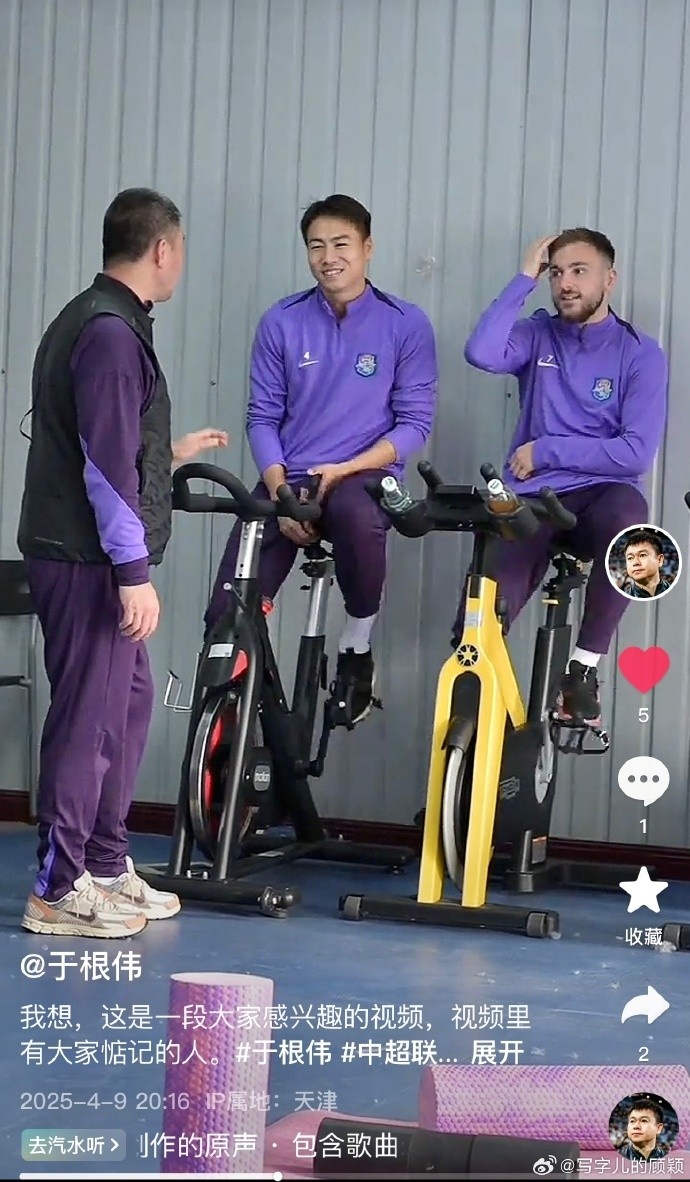
Task: Open the @于根伟 username
Action: (81, 966)
